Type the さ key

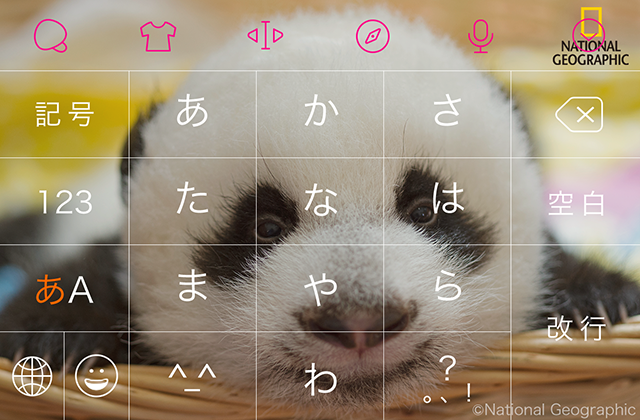[448, 114]
